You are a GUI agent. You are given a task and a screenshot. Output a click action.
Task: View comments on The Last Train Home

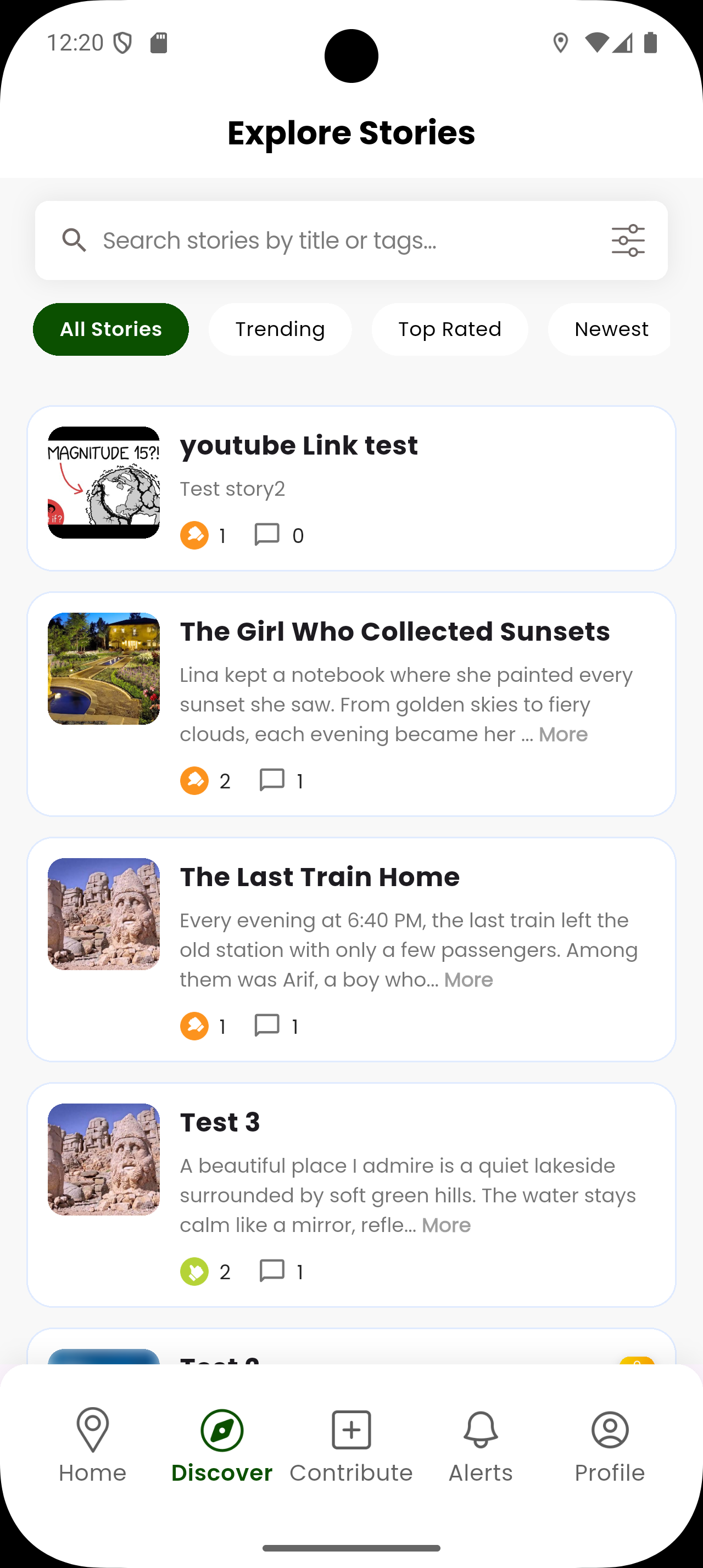(266, 1026)
